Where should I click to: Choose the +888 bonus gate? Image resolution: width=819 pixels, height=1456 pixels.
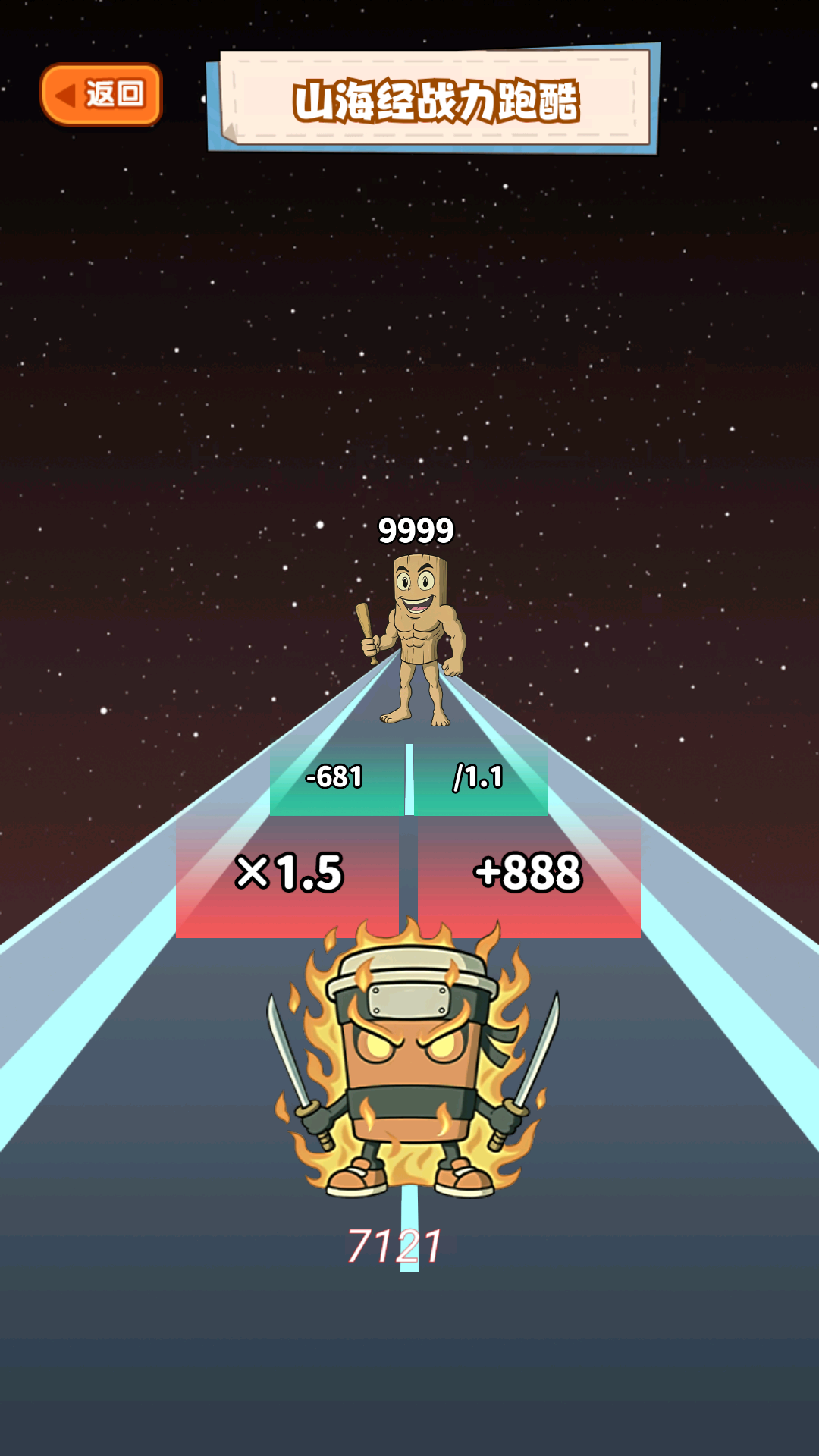529,874
